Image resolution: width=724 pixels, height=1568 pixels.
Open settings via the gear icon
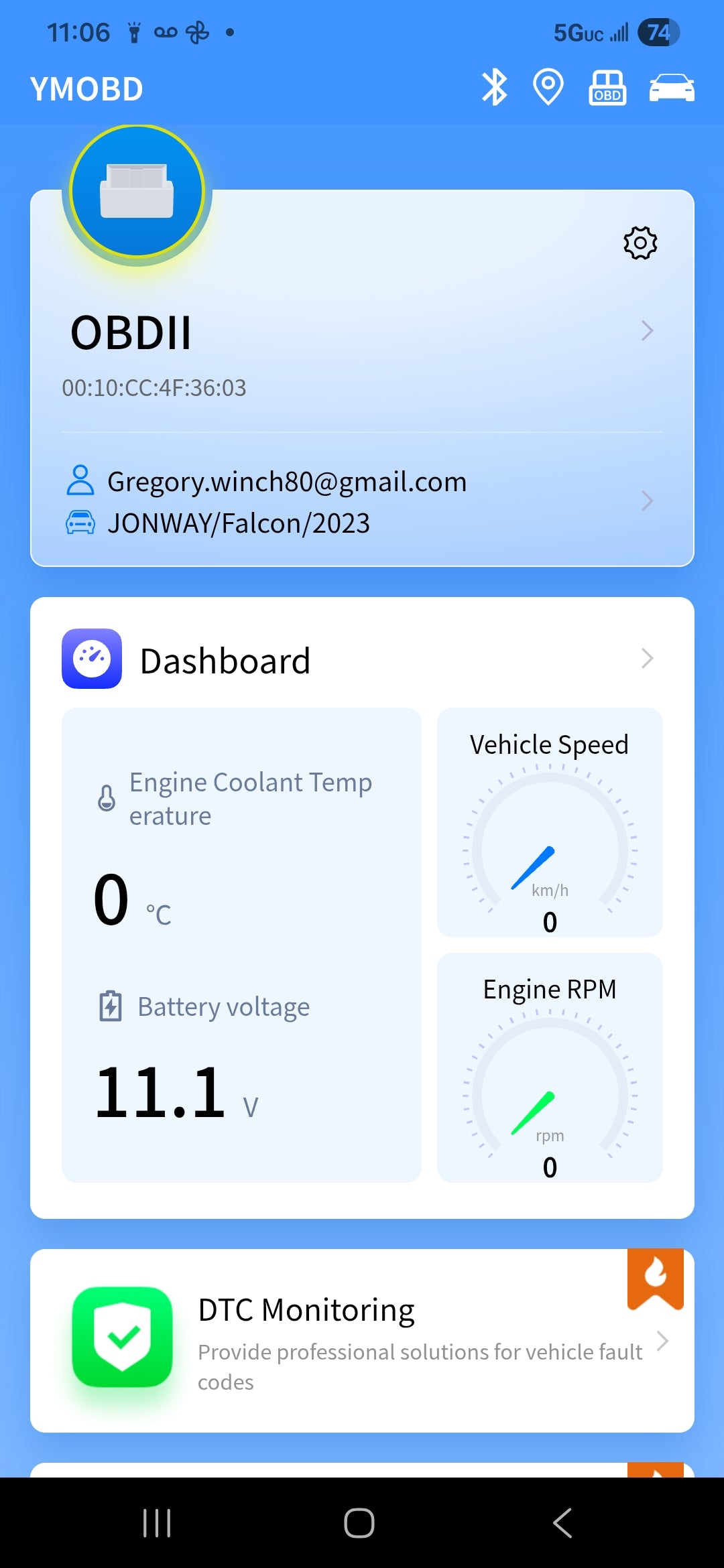click(640, 243)
